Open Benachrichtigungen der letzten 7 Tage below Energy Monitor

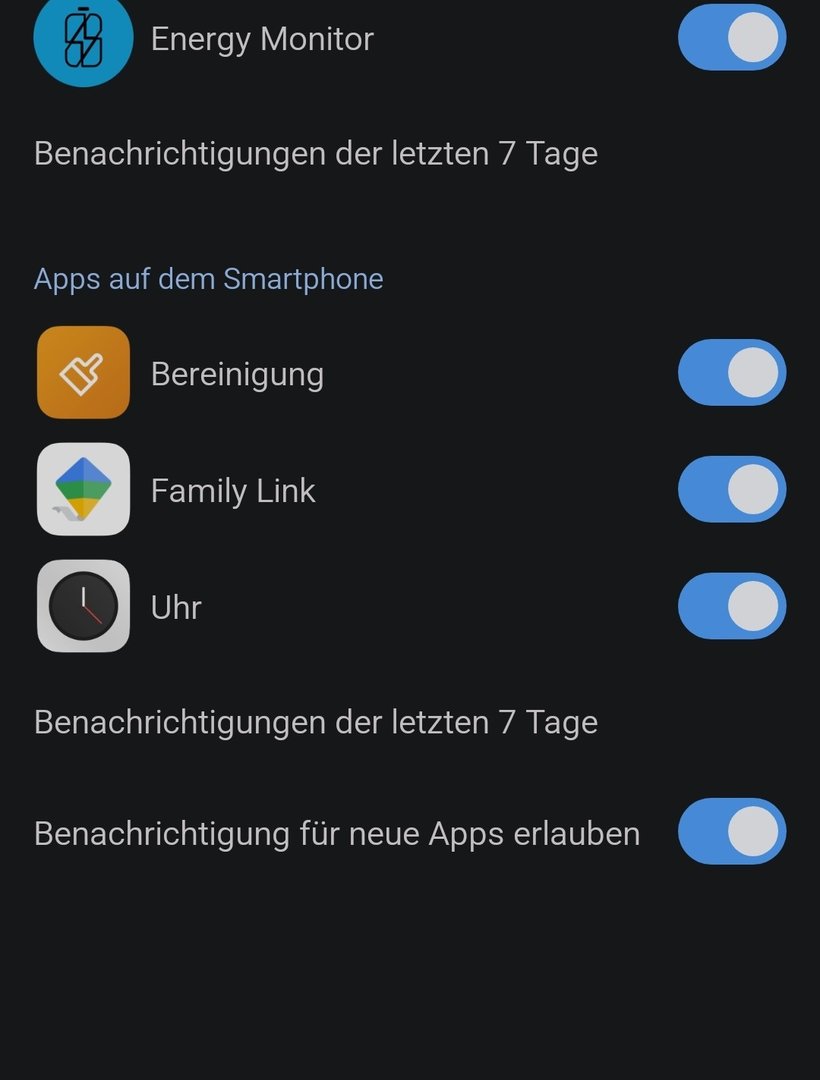(x=316, y=154)
